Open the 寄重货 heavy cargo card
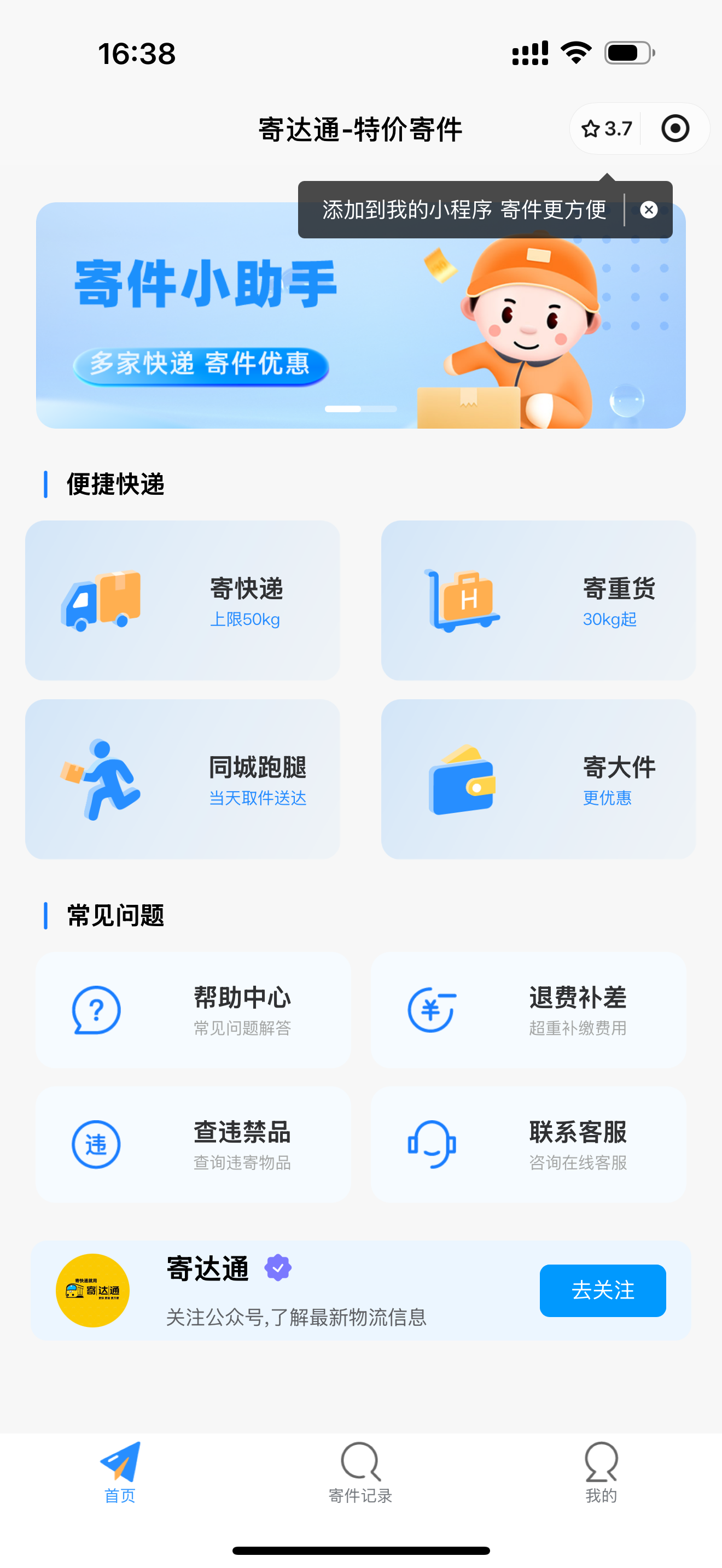This screenshot has height=1568, width=722. 538,600
